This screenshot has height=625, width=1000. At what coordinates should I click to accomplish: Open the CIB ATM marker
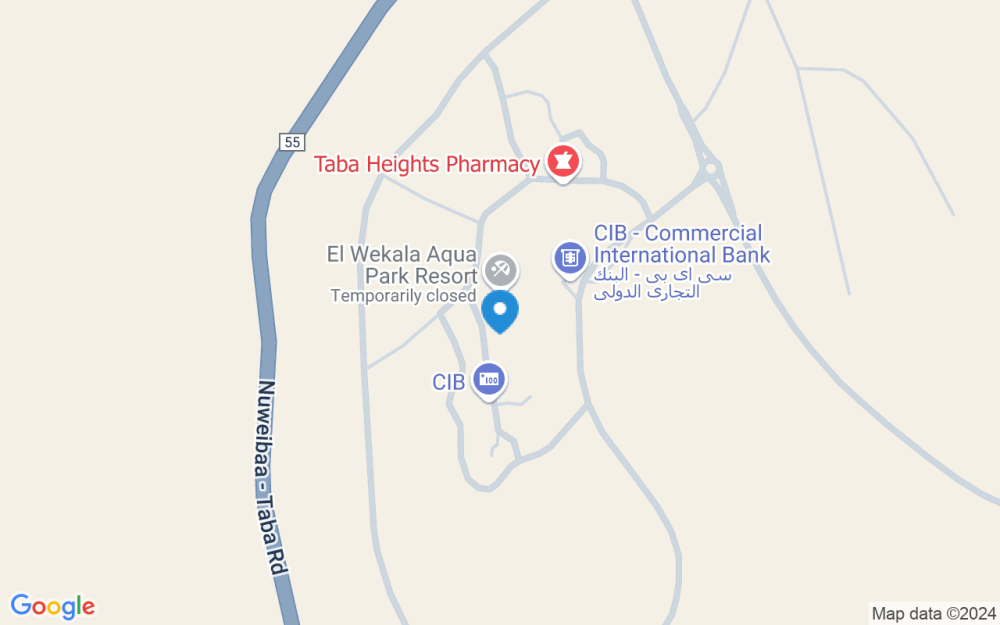click(489, 379)
